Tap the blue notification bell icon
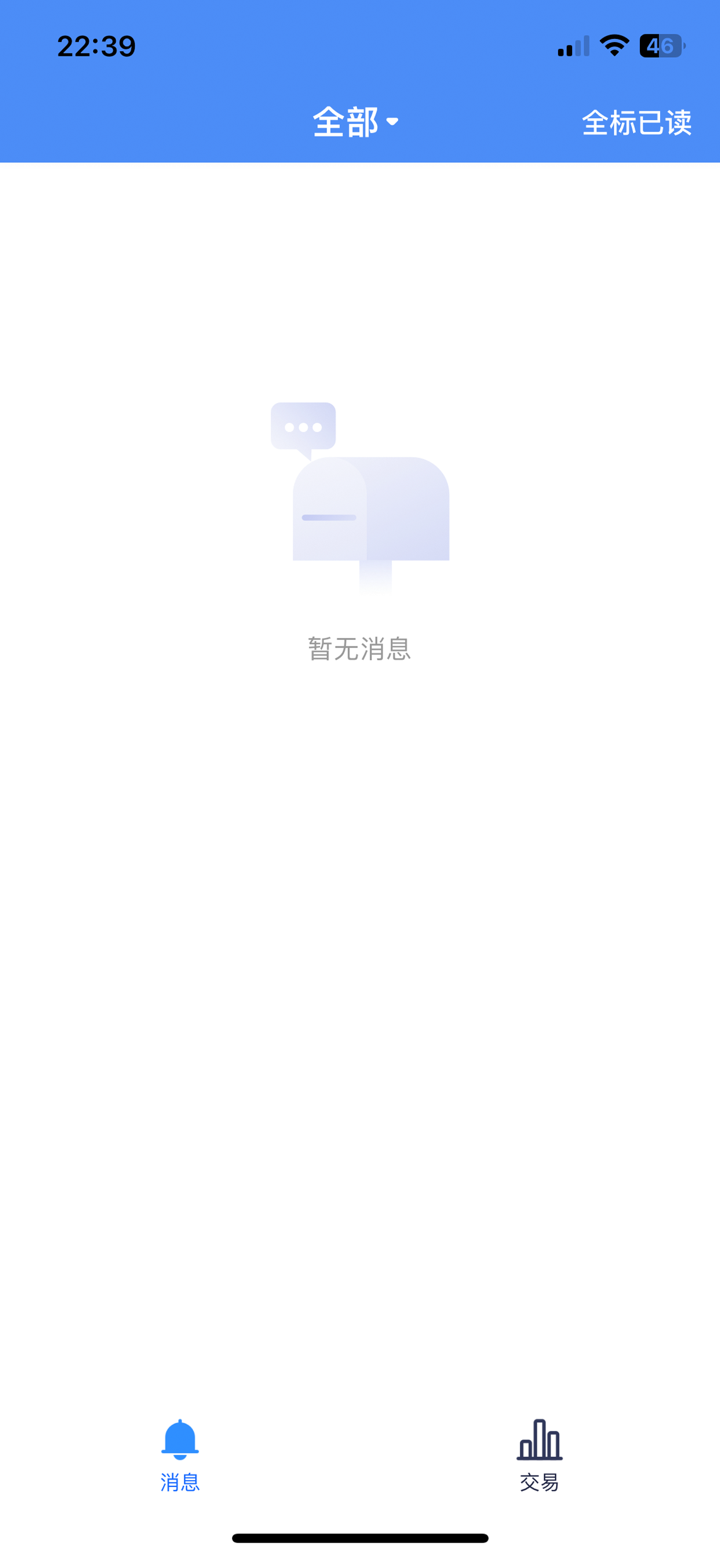This screenshot has width=720, height=1558. pos(180,1440)
